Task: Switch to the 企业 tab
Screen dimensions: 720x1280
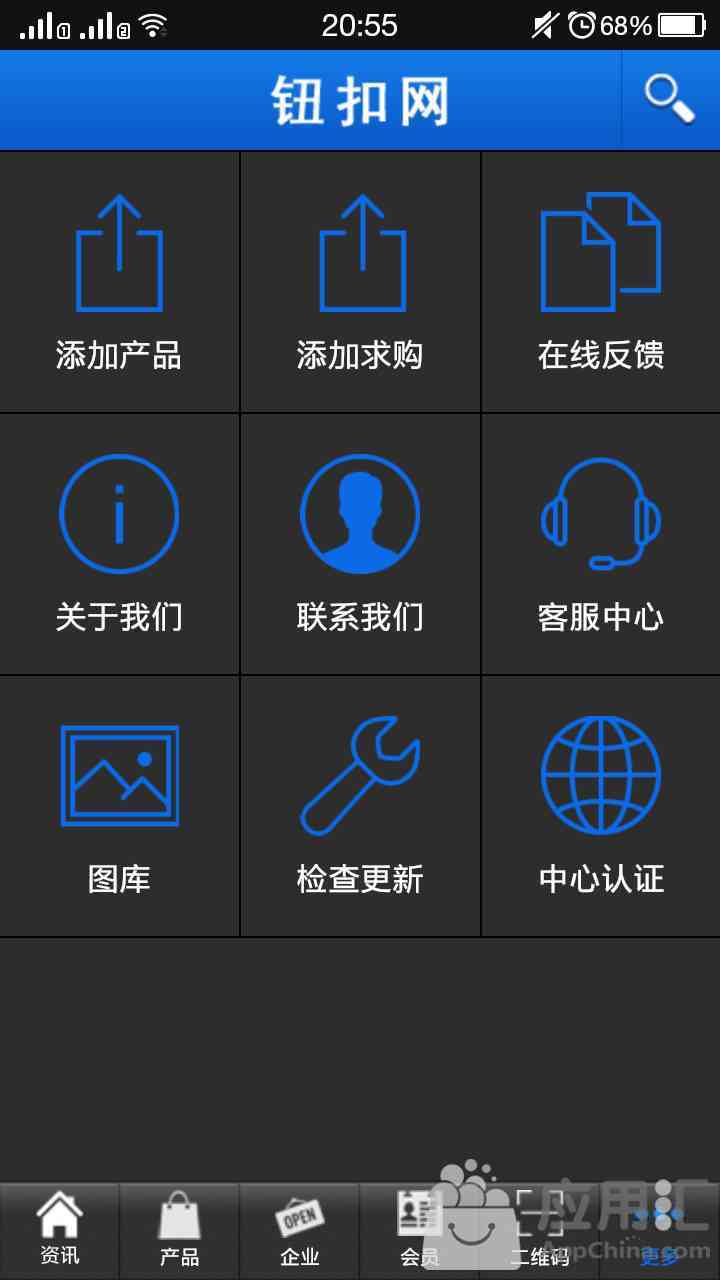Action: pos(300,1231)
